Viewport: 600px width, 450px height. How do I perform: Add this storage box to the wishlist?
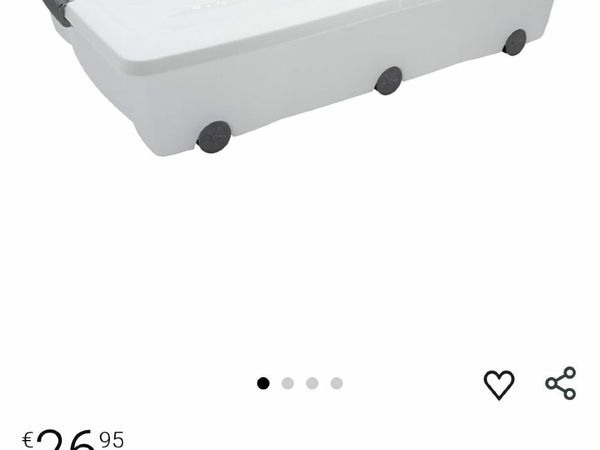tap(499, 384)
